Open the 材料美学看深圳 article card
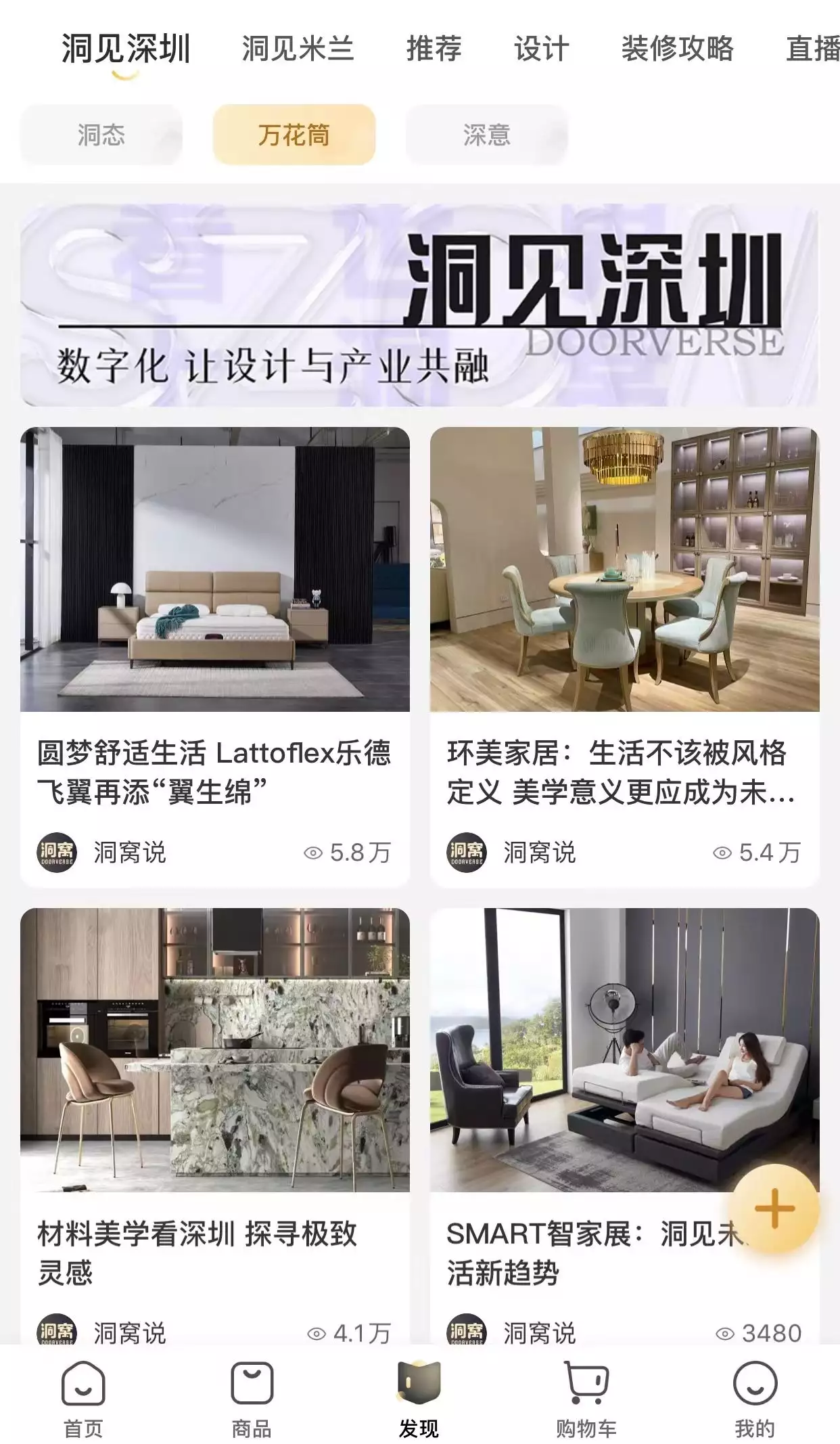 click(214, 1123)
